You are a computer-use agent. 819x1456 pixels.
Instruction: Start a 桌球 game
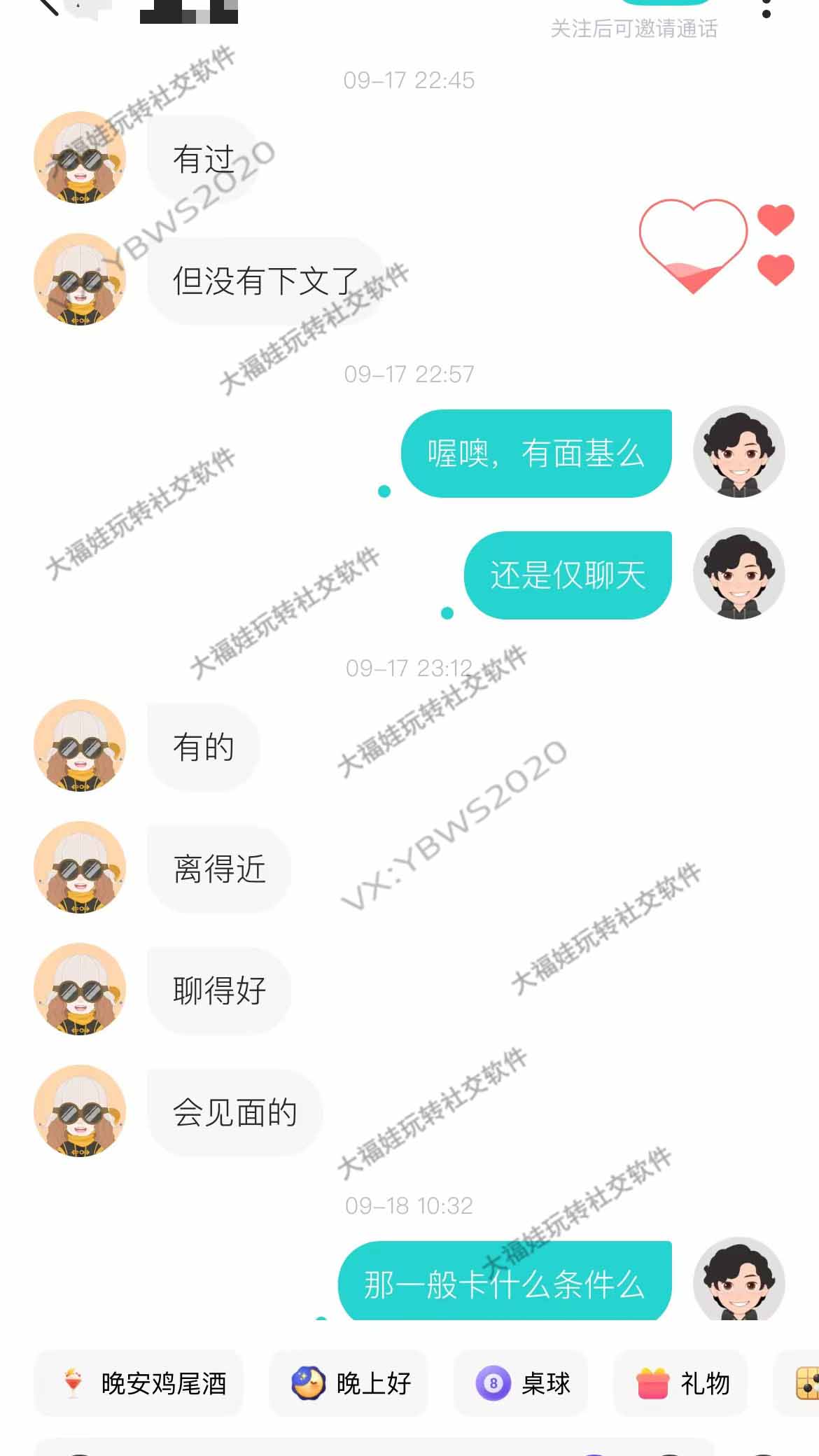[x=521, y=1384]
